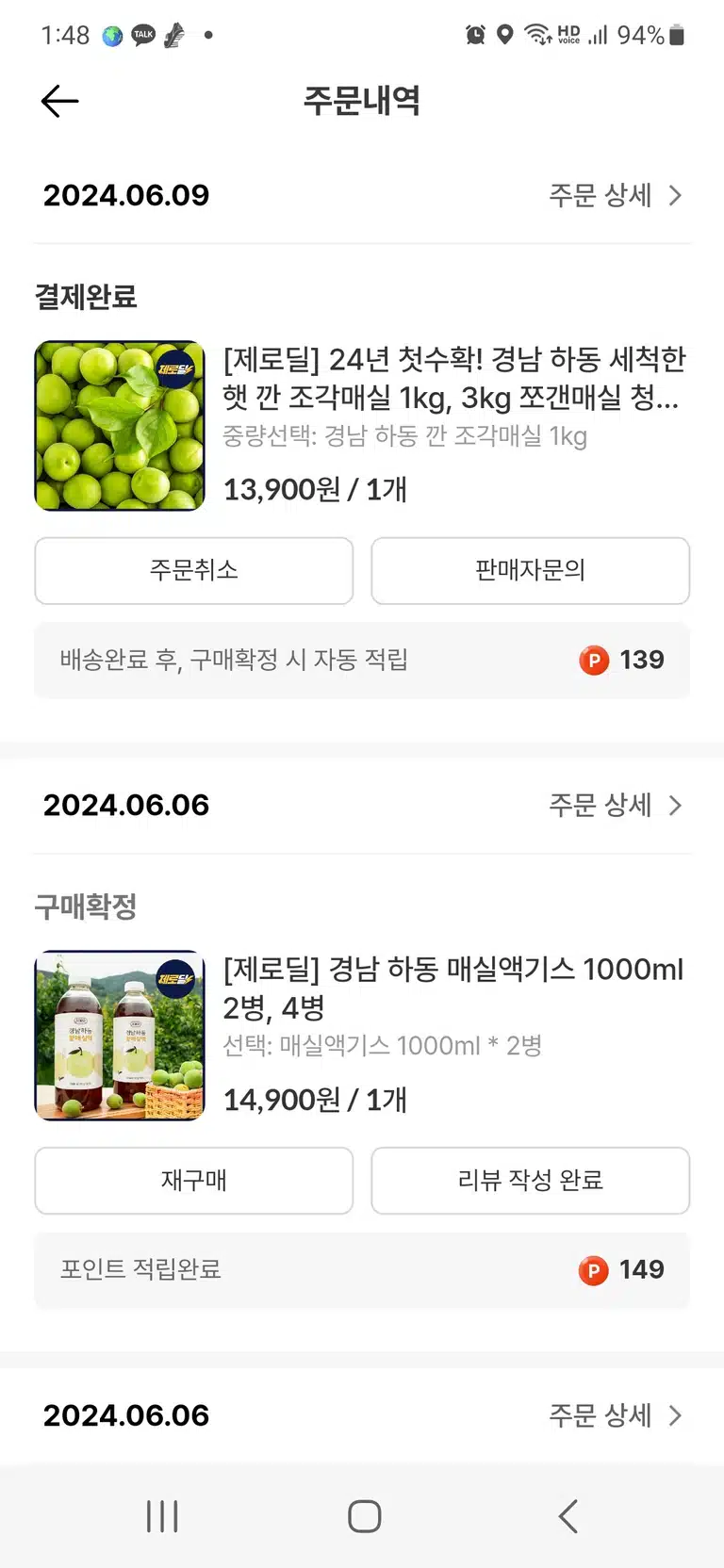Image resolution: width=724 pixels, height=1568 pixels.
Task: Open 주문 상세 for the 구매확정 order
Action: coord(615,805)
